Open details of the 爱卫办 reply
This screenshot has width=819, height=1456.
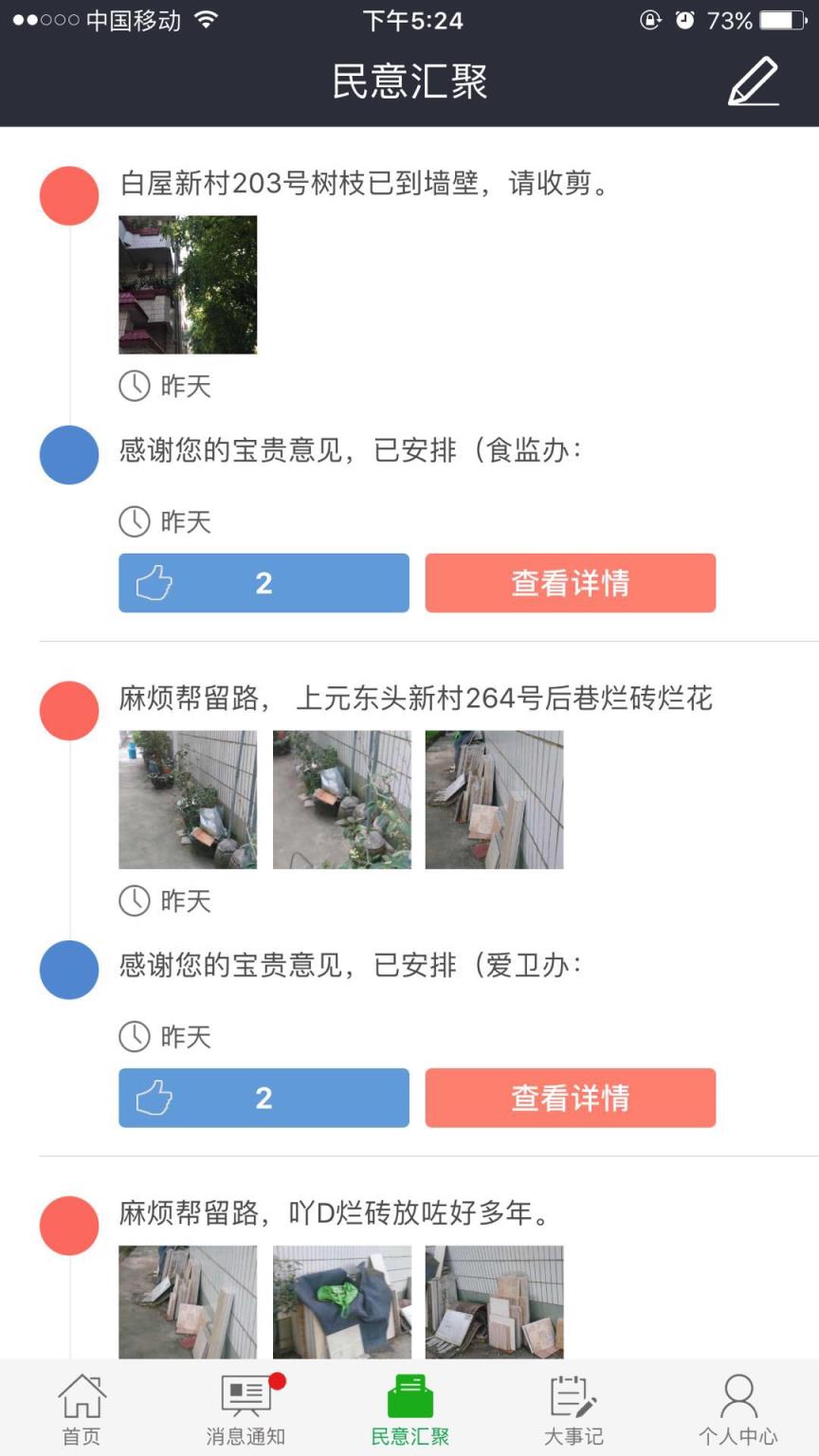570,1098
